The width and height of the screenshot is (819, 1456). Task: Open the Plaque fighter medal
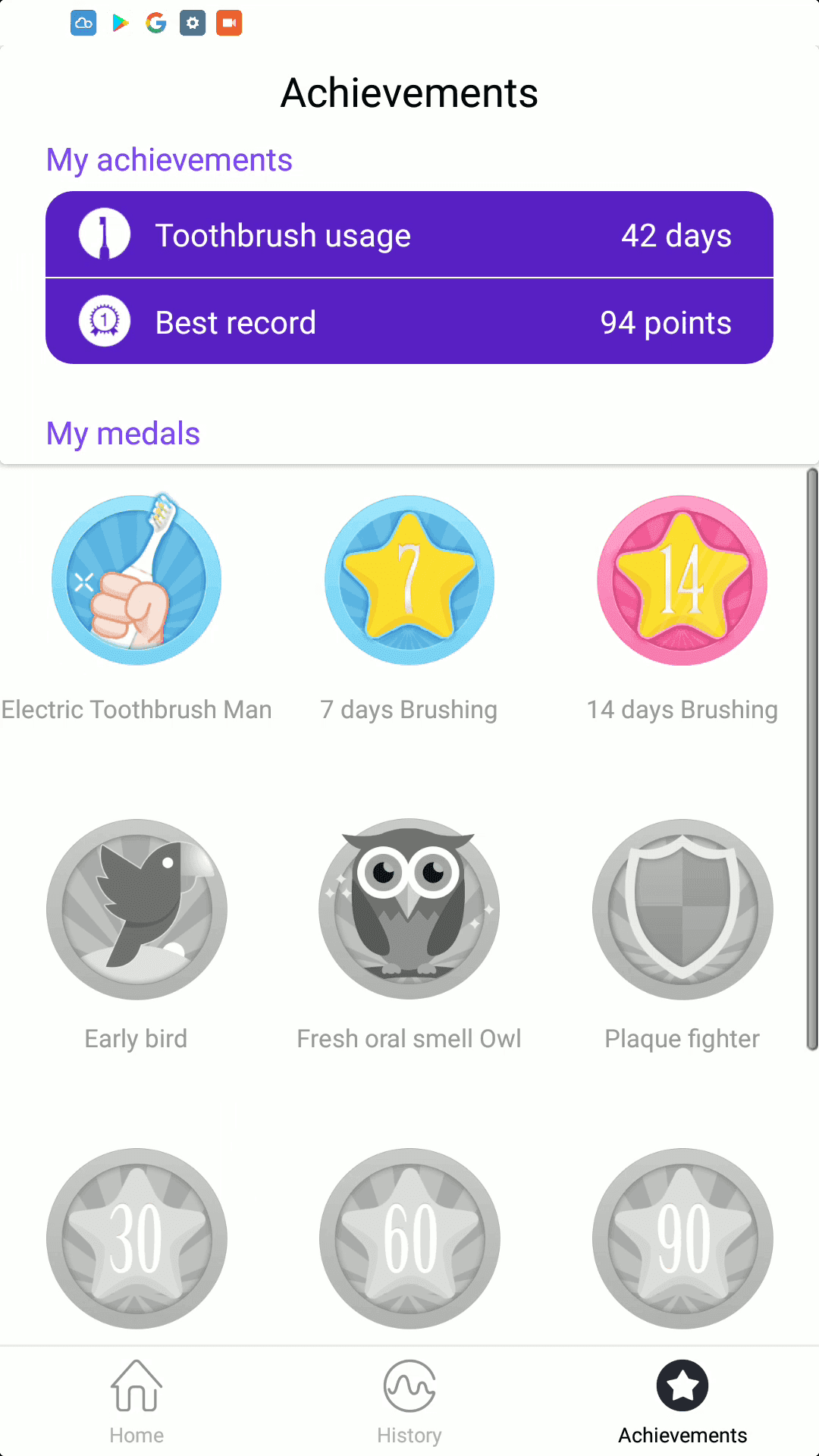(682, 908)
